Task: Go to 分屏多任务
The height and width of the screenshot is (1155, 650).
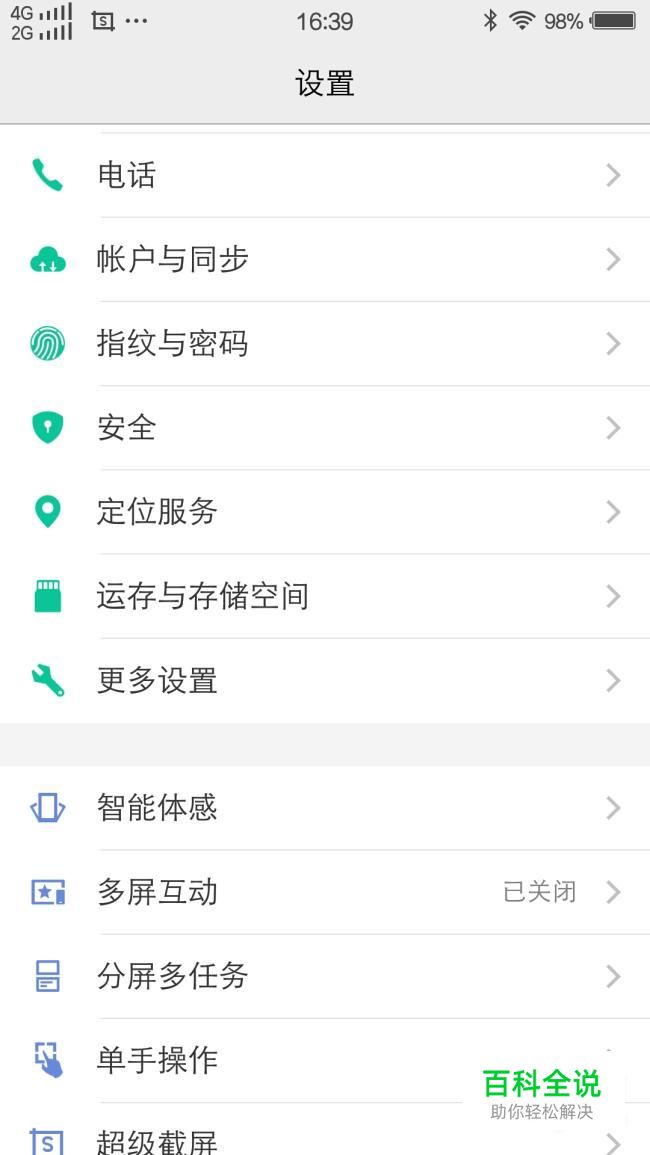Action: 325,977
